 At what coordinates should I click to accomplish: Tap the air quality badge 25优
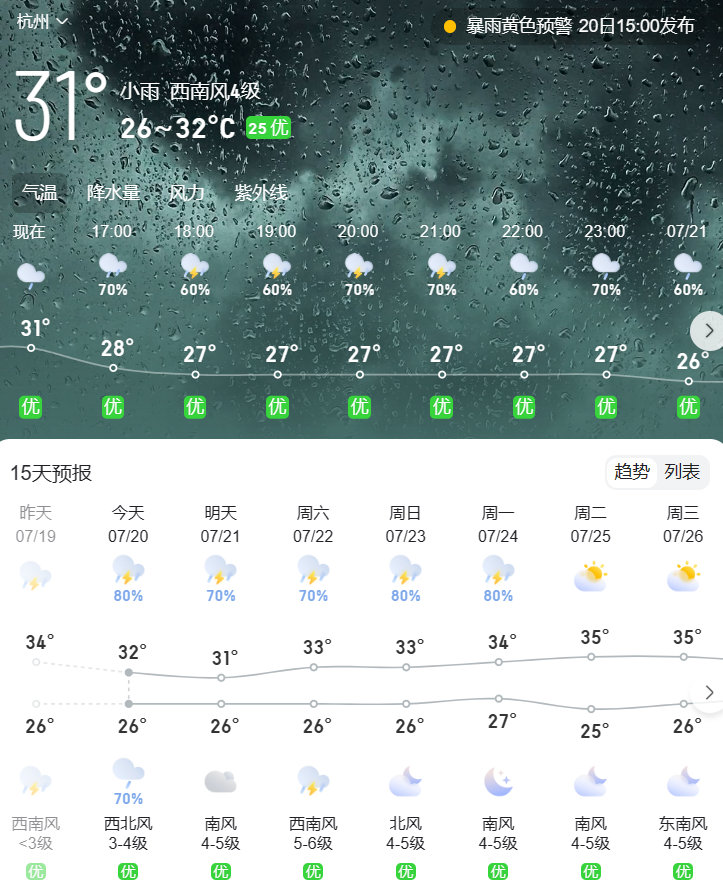[268, 127]
